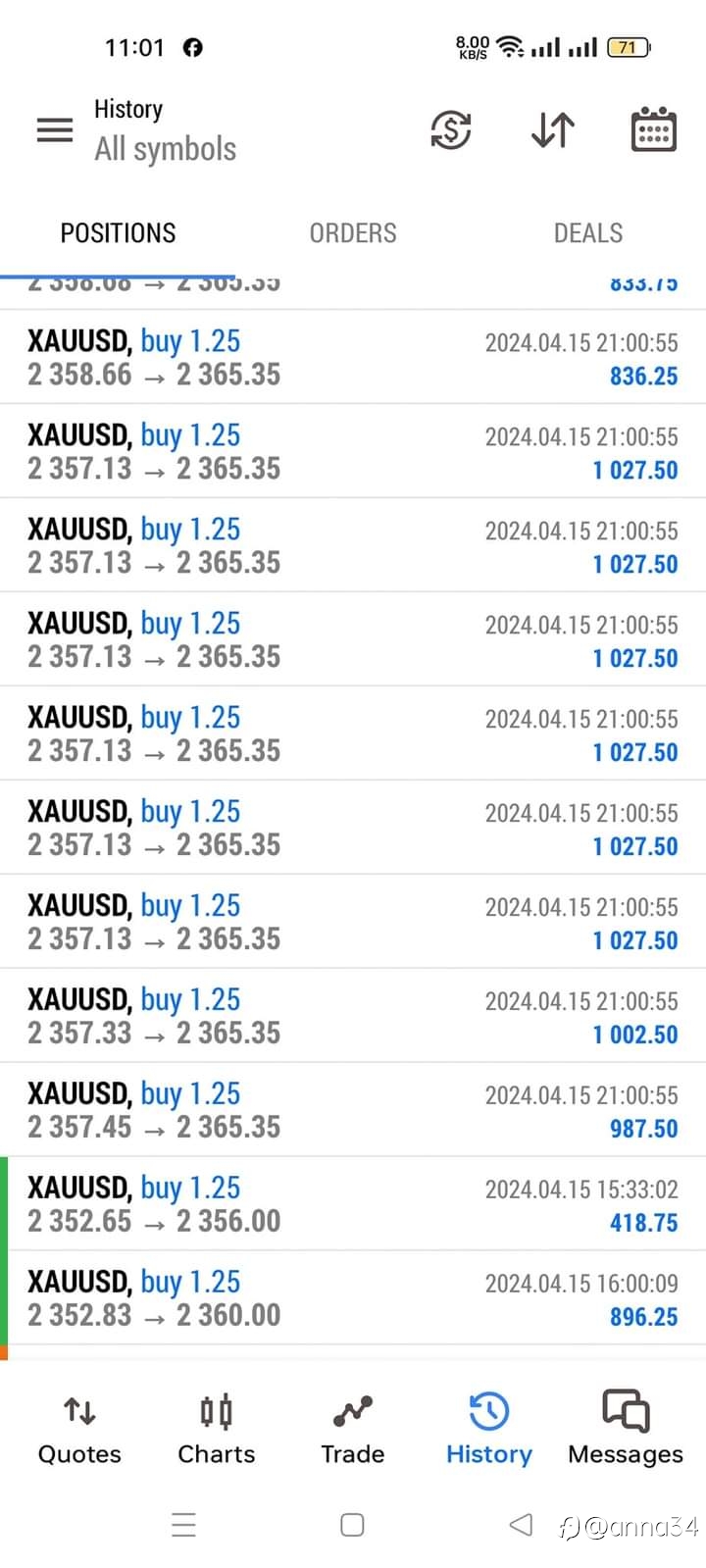Open the position closed at 2 356.00
Viewport: 706px width, 1568px height.
(x=353, y=1204)
